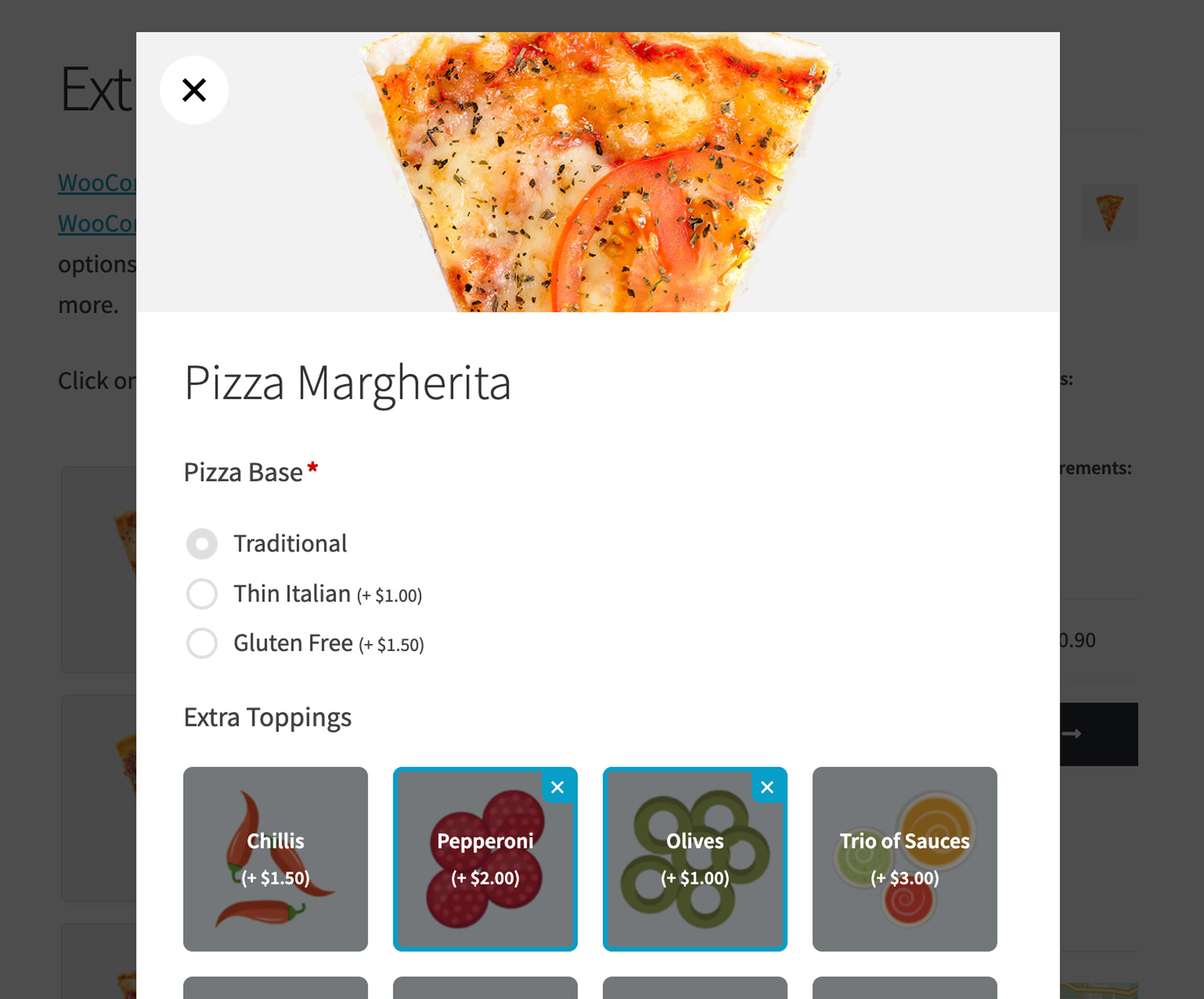Remove the Olives topping with its X
This screenshot has height=999, width=1204.
pyautogui.click(x=767, y=787)
